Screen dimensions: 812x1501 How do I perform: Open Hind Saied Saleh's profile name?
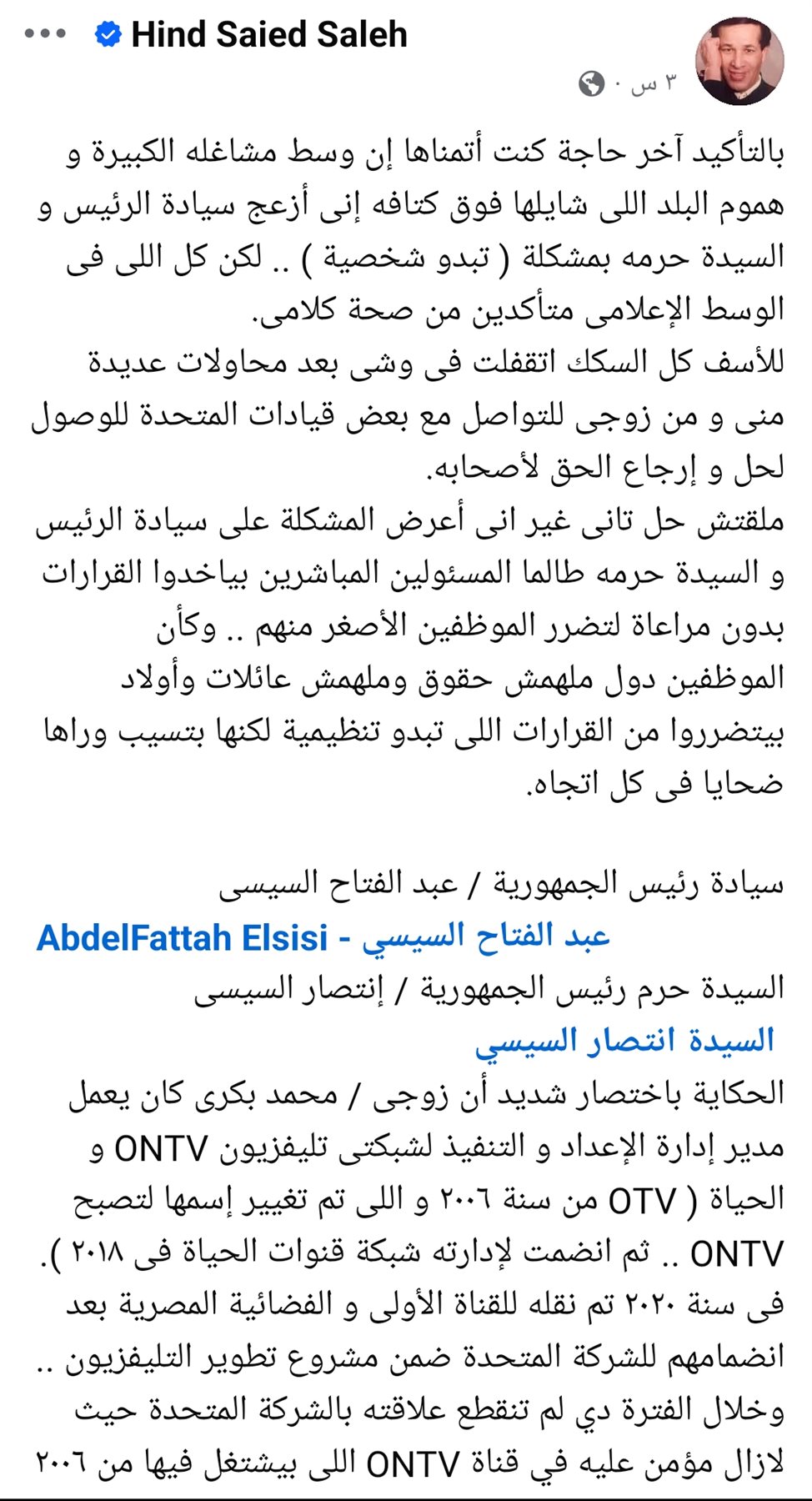(x=269, y=35)
